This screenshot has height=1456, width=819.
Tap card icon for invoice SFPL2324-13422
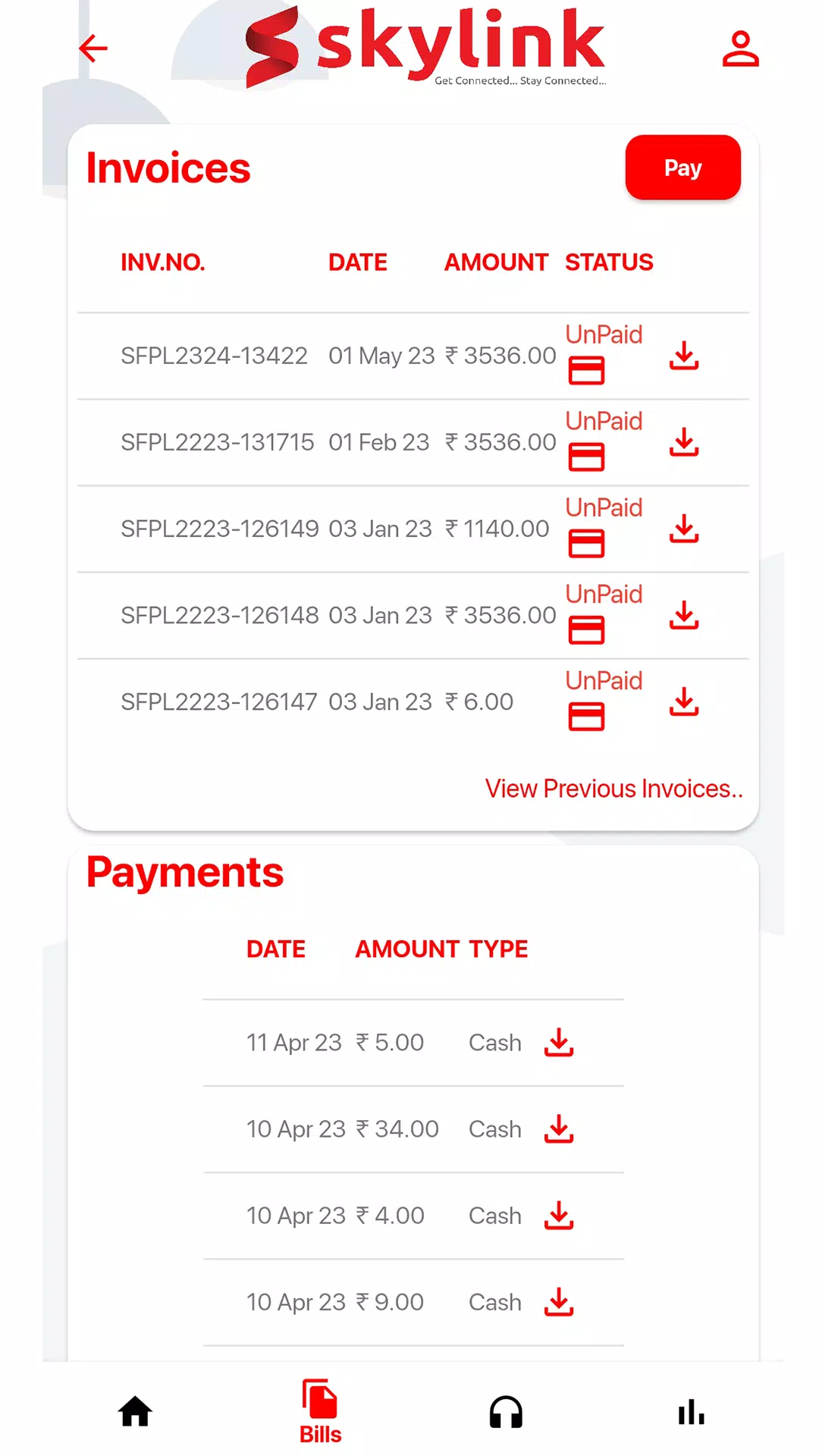coord(586,371)
